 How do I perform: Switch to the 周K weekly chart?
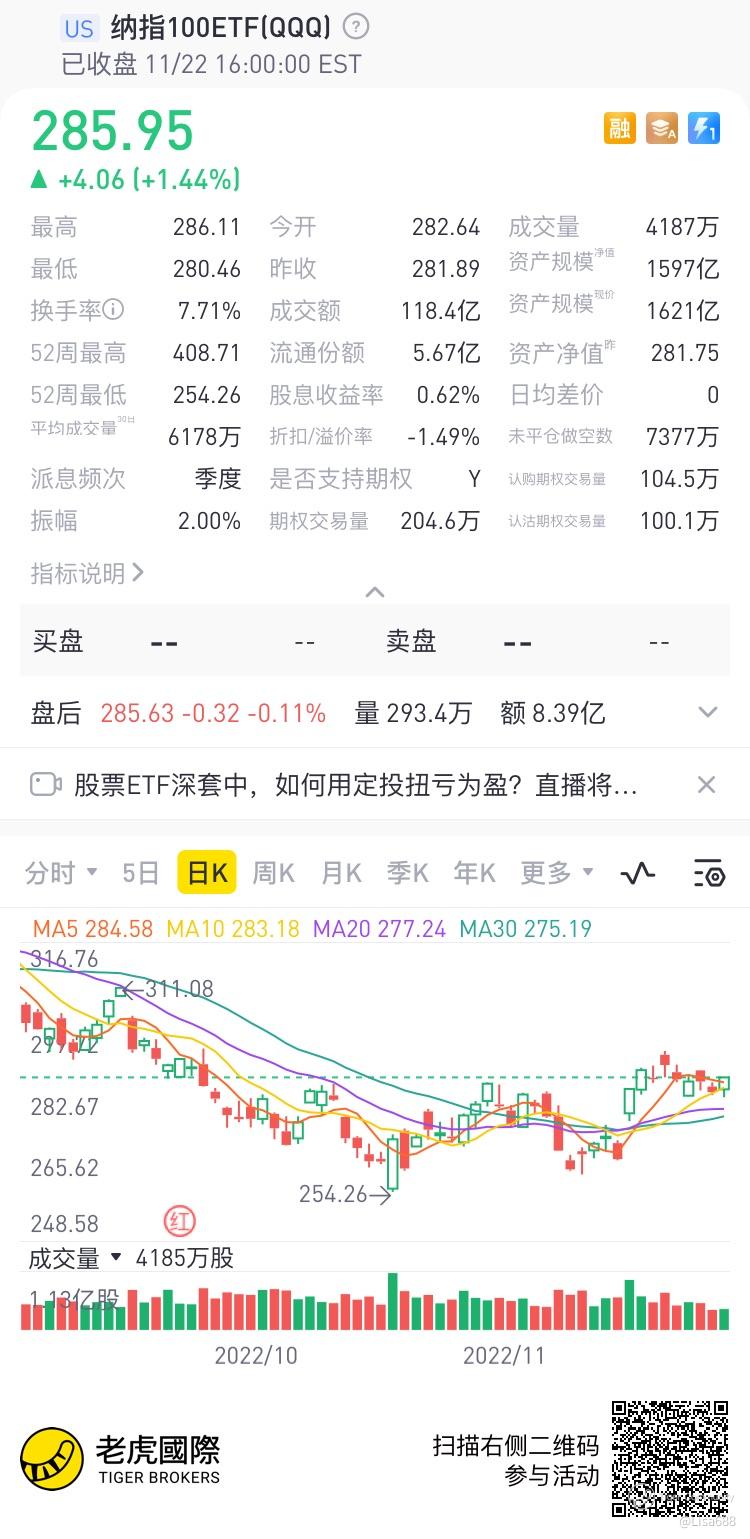[273, 873]
